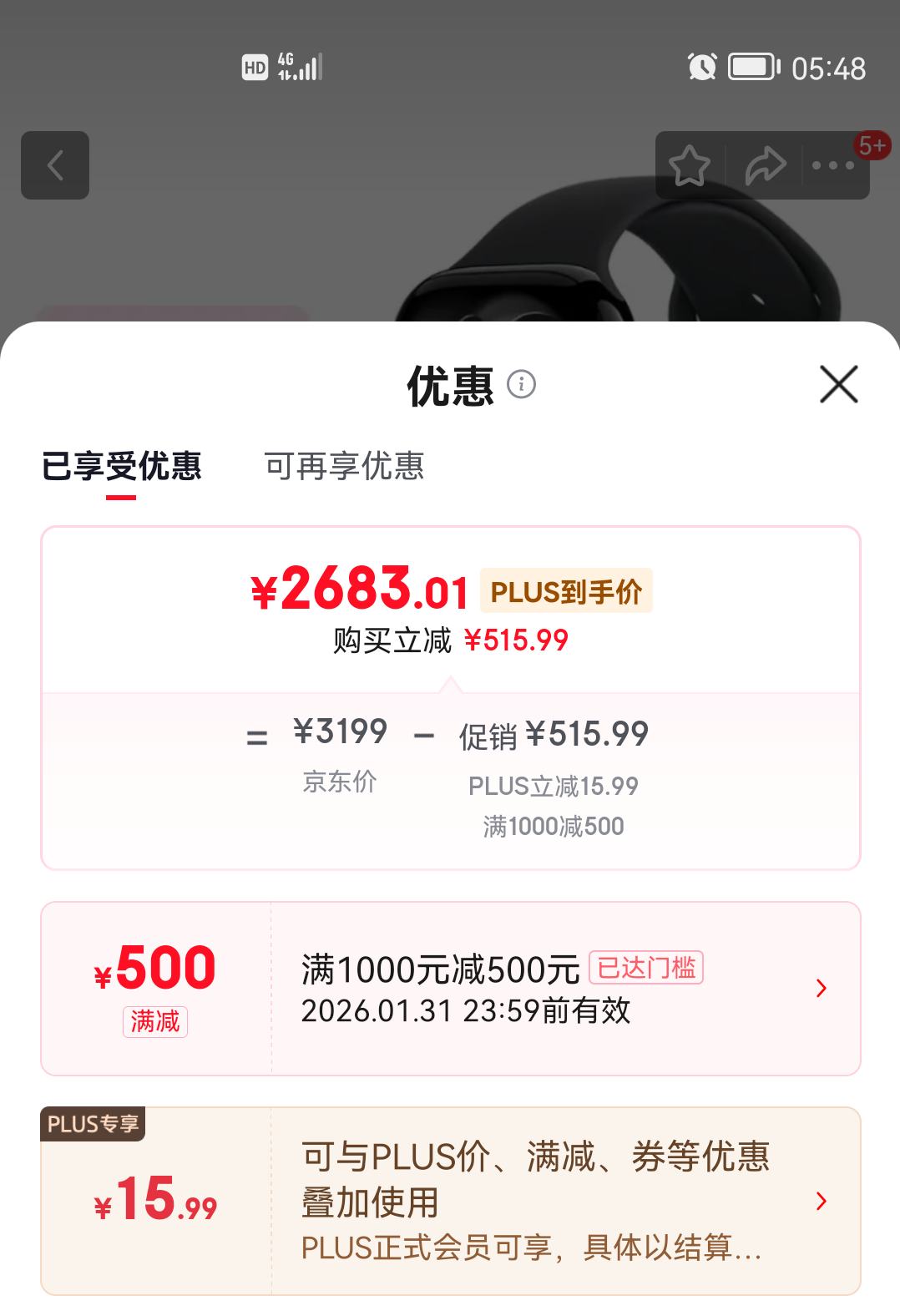This screenshot has height=1316, width=900.
Task: Tap the info icon beside 优惠 title
Action: pyautogui.click(x=523, y=385)
